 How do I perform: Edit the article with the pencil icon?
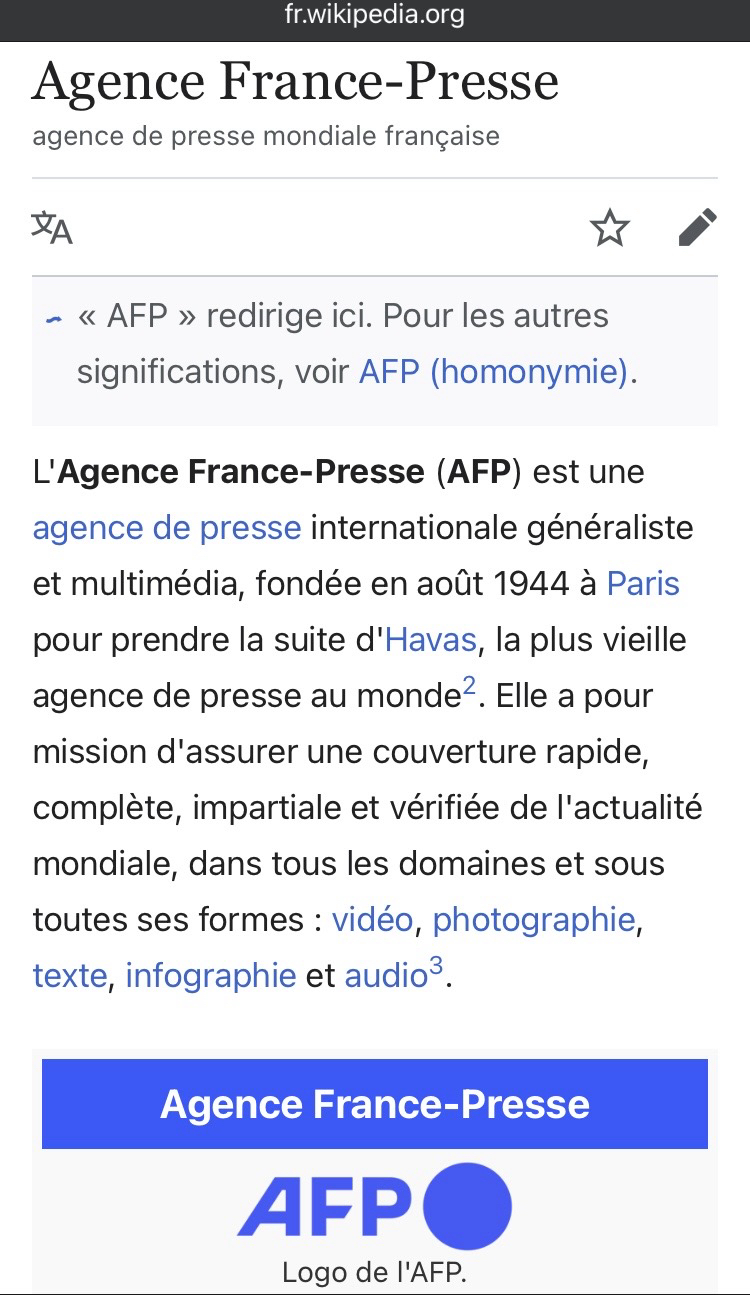tap(697, 228)
